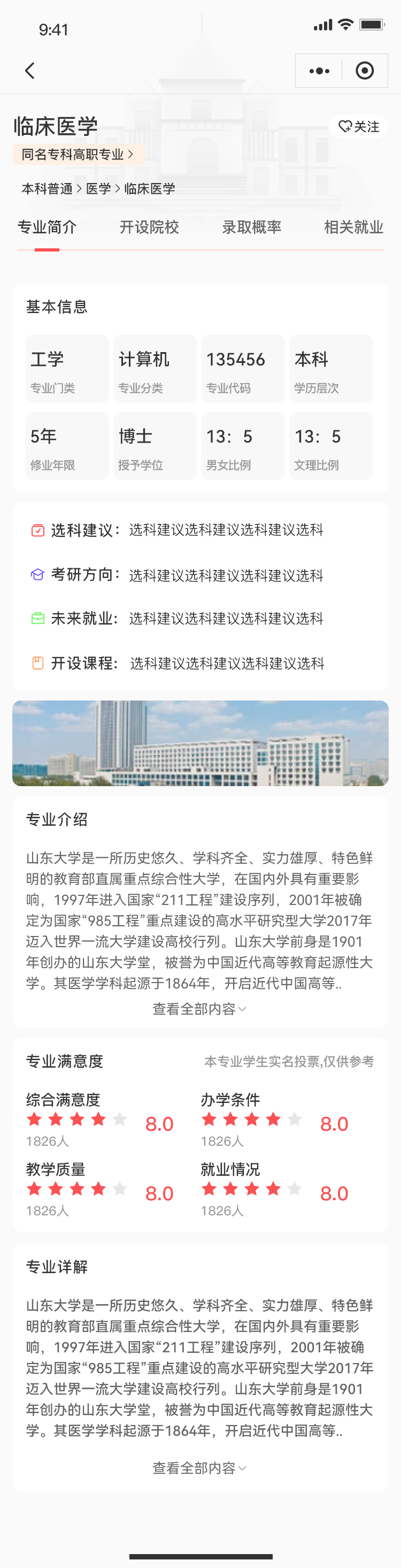Screen dimensions: 401x1568
Task: Switch to the 录取概率 tab
Action: 251,227
